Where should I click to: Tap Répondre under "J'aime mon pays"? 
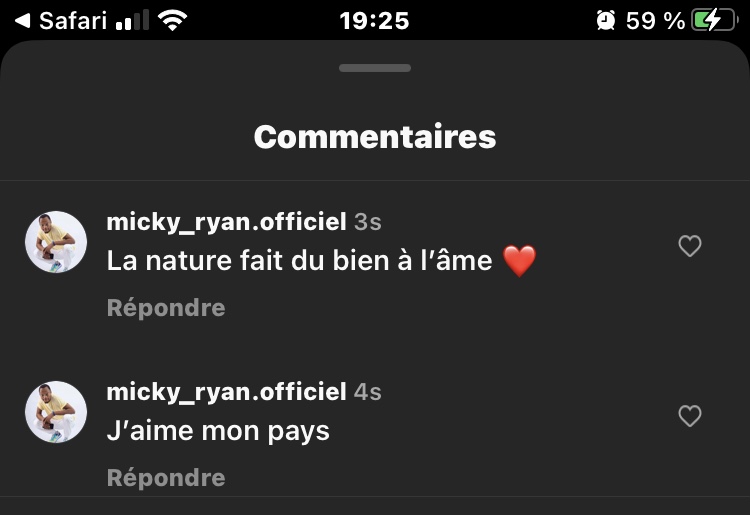(x=166, y=478)
